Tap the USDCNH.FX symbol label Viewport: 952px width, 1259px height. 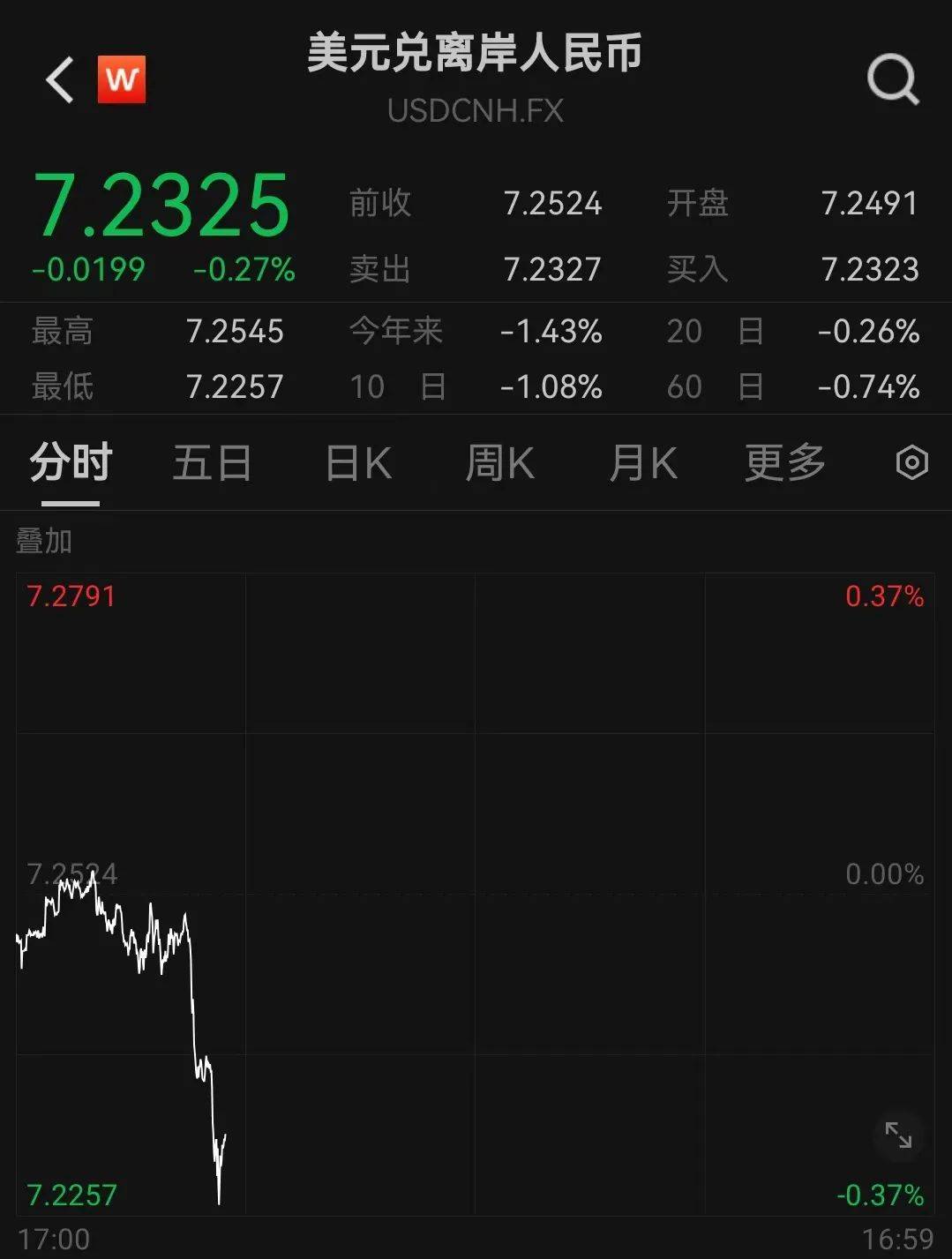coord(476,110)
